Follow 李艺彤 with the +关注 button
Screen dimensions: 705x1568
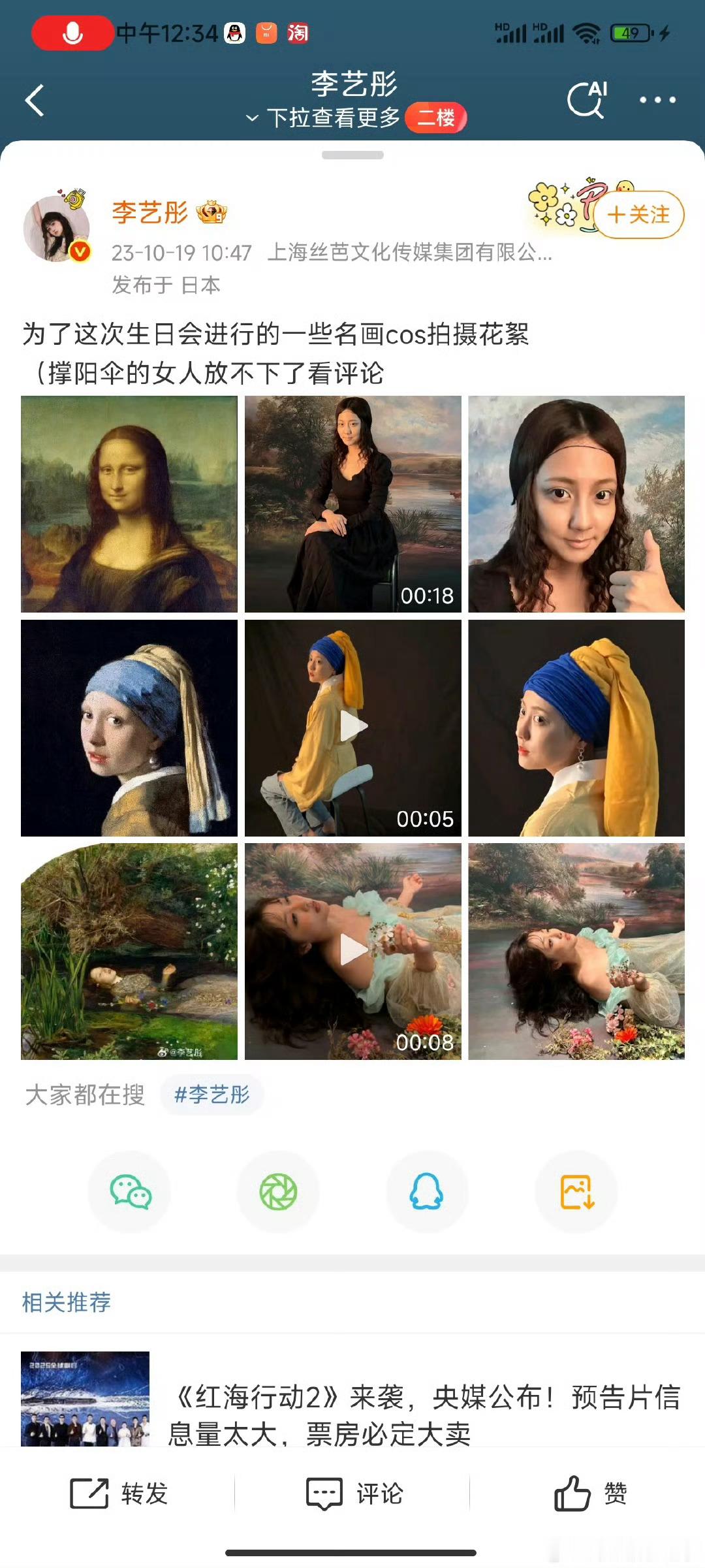pos(638,215)
